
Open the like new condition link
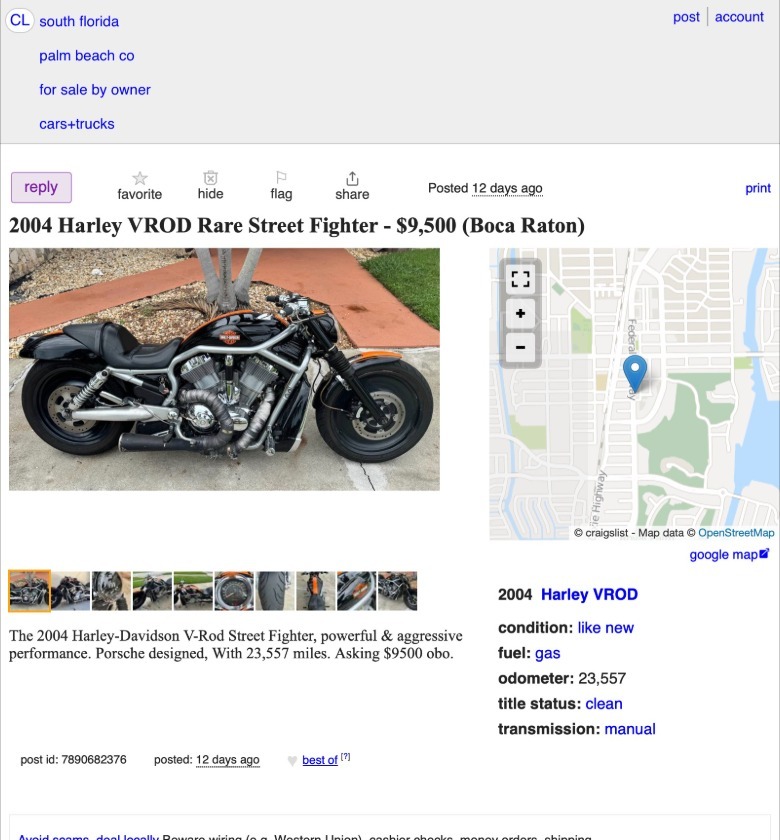[x=605, y=628]
